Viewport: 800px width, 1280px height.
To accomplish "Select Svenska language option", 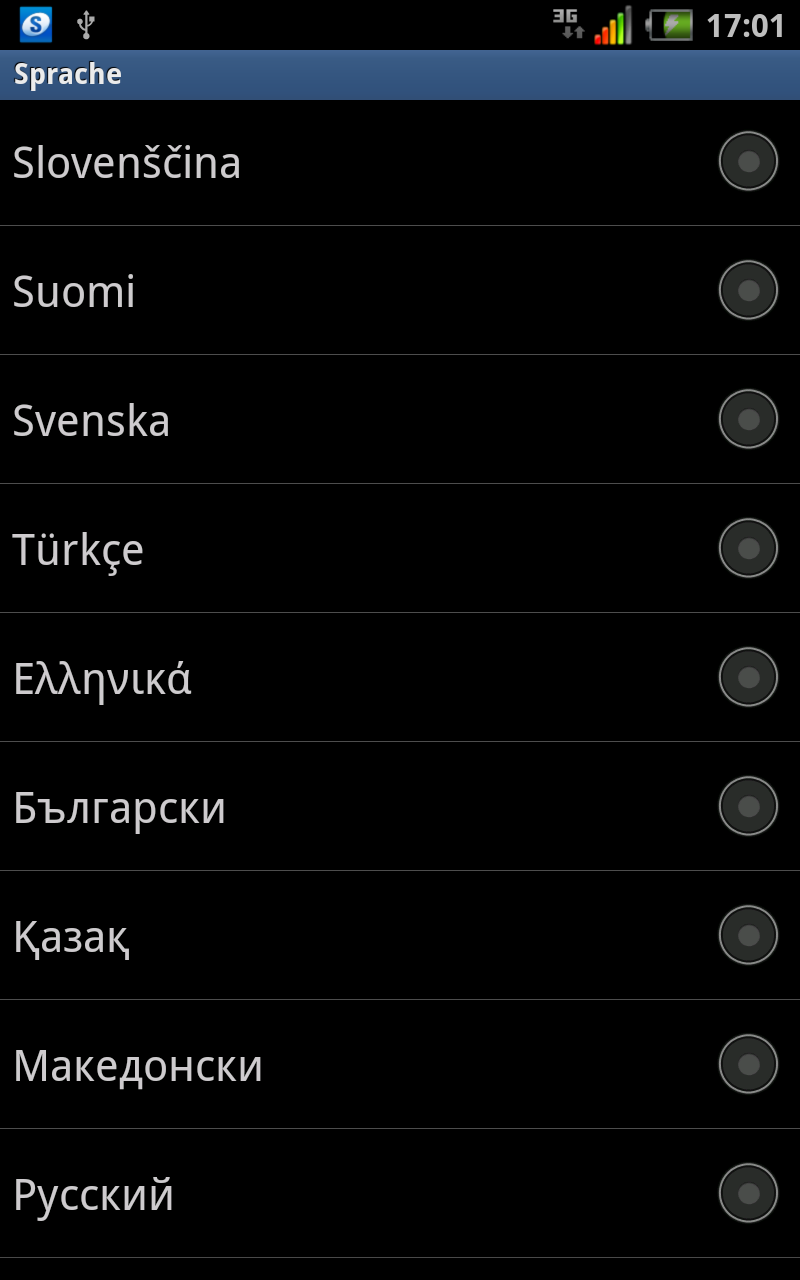I will point(400,419).
